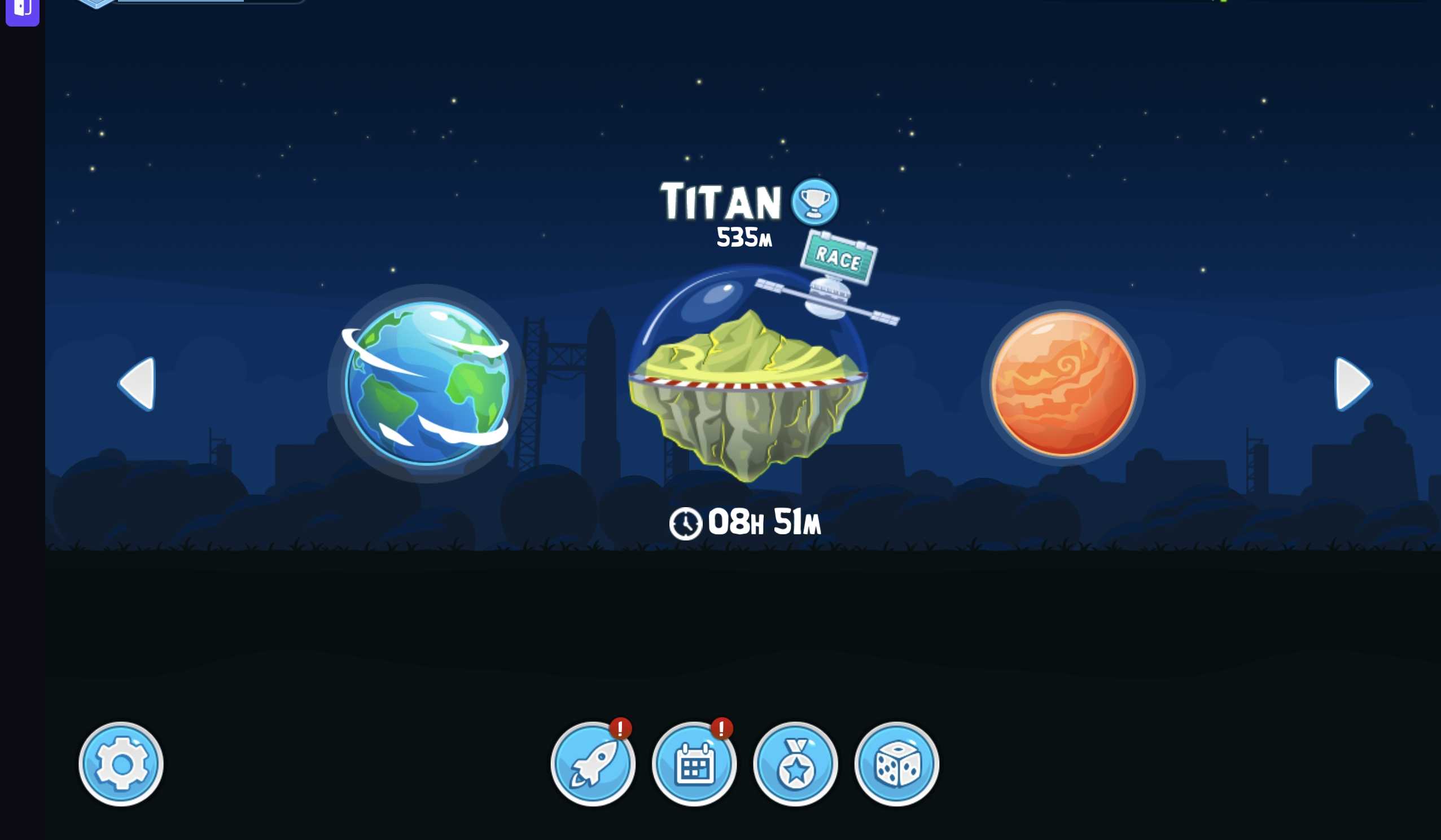Tap the dice button
The height and width of the screenshot is (840, 1441).
(x=897, y=764)
